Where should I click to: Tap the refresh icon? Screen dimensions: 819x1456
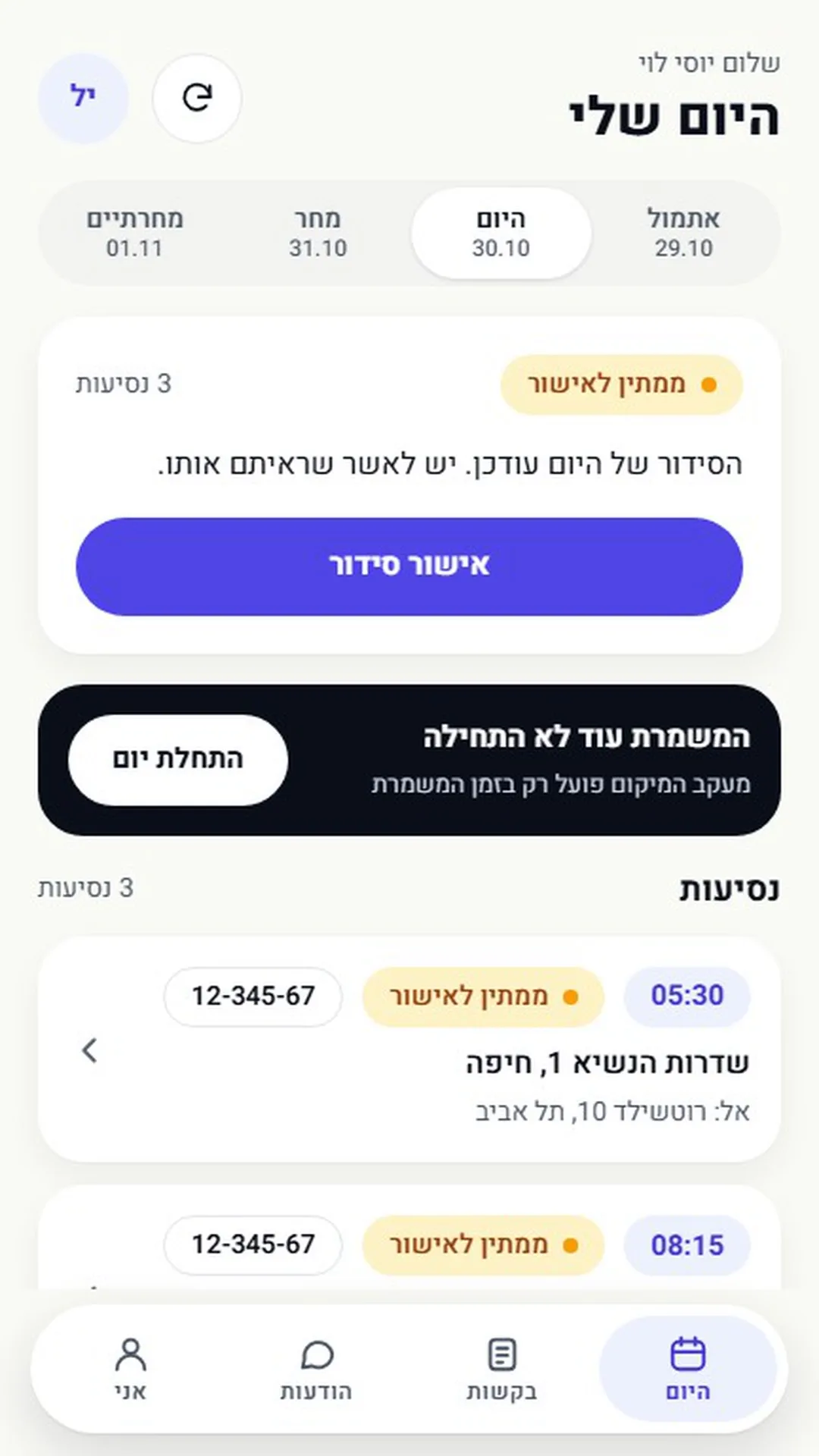pos(197,98)
